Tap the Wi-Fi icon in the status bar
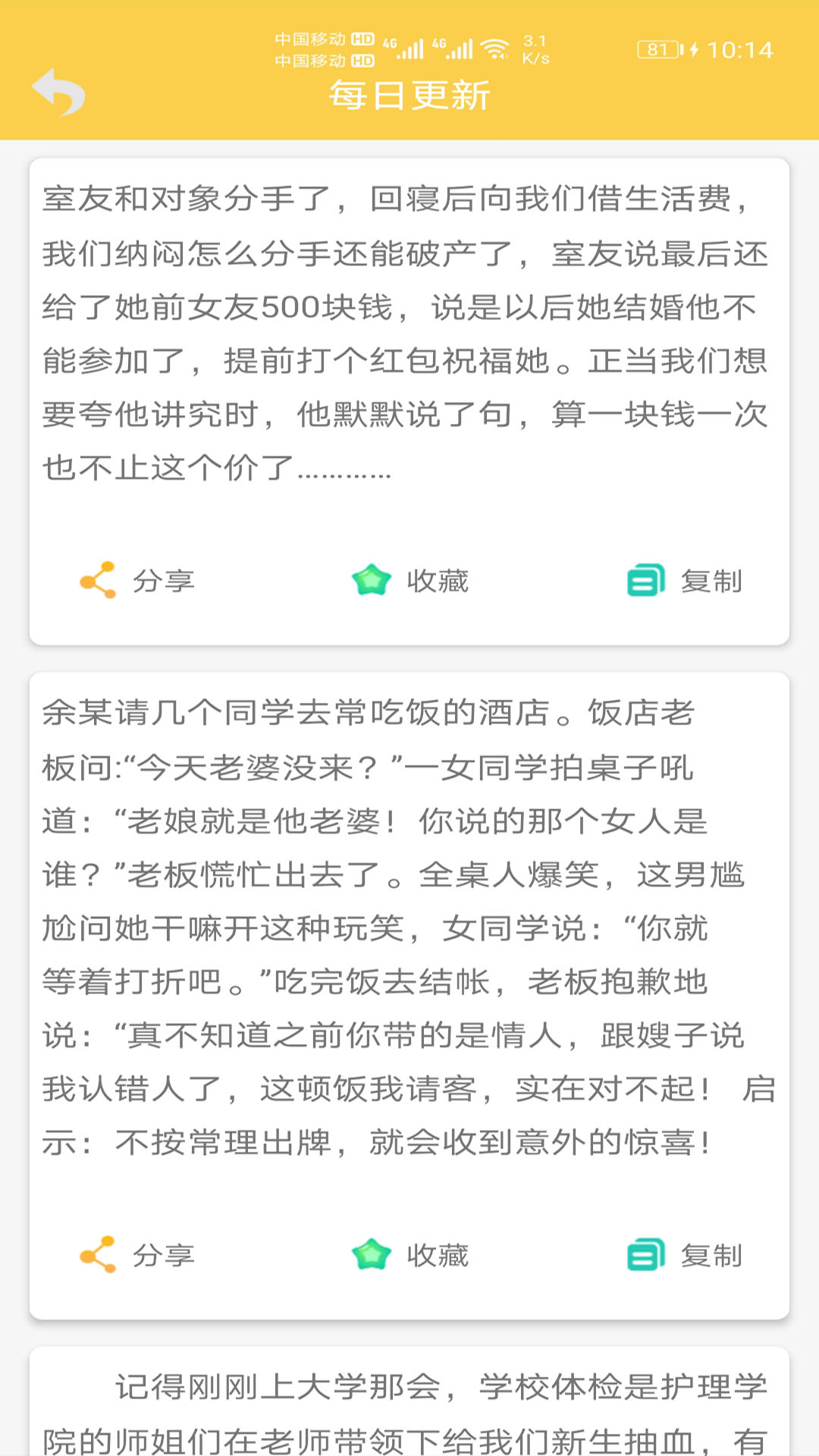The width and height of the screenshot is (819, 1456). pos(494,47)
